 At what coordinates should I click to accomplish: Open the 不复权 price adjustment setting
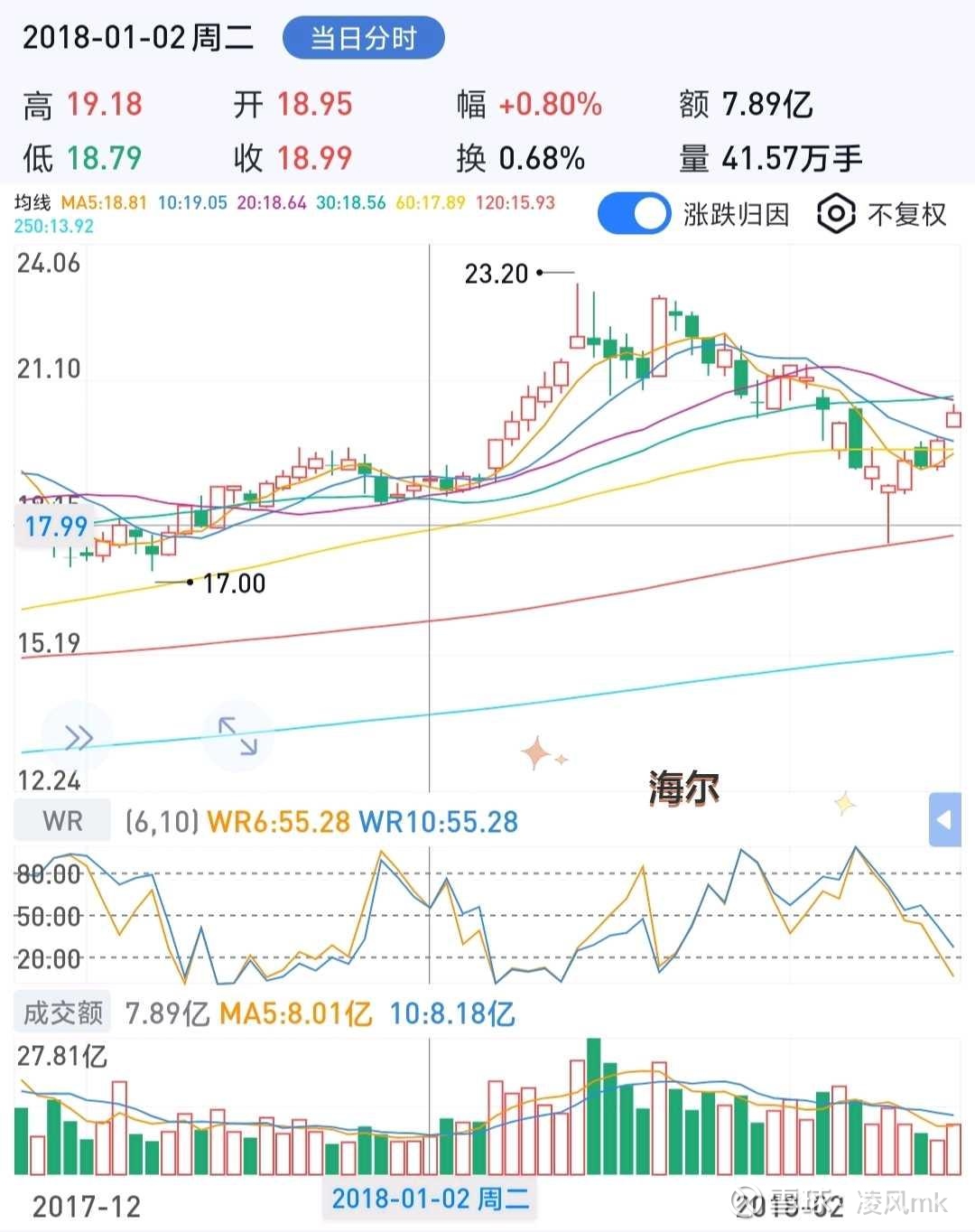(x=882, y=214)
